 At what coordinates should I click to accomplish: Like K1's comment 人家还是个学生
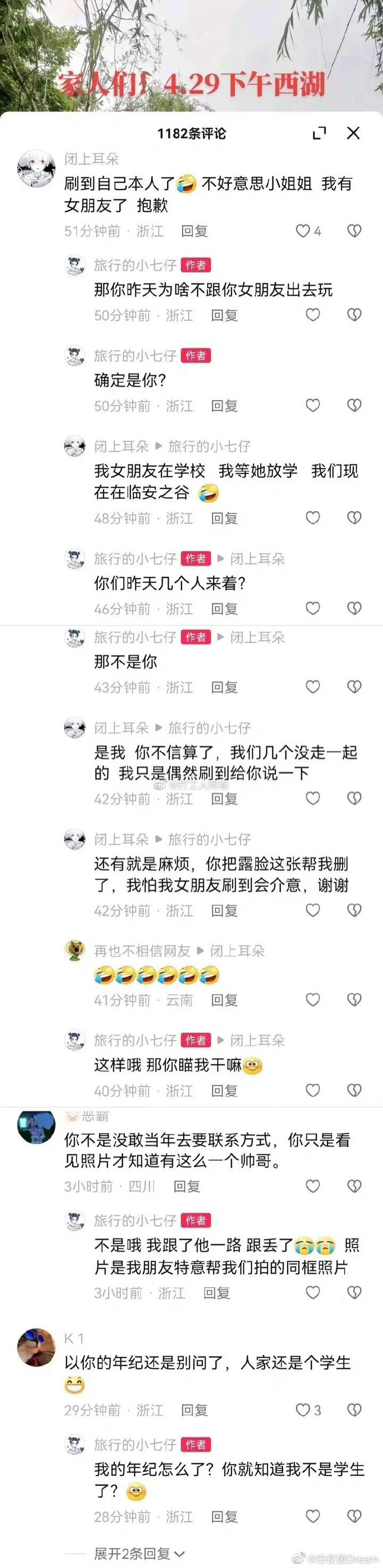pyautogui.click(x=303, y=1410)
